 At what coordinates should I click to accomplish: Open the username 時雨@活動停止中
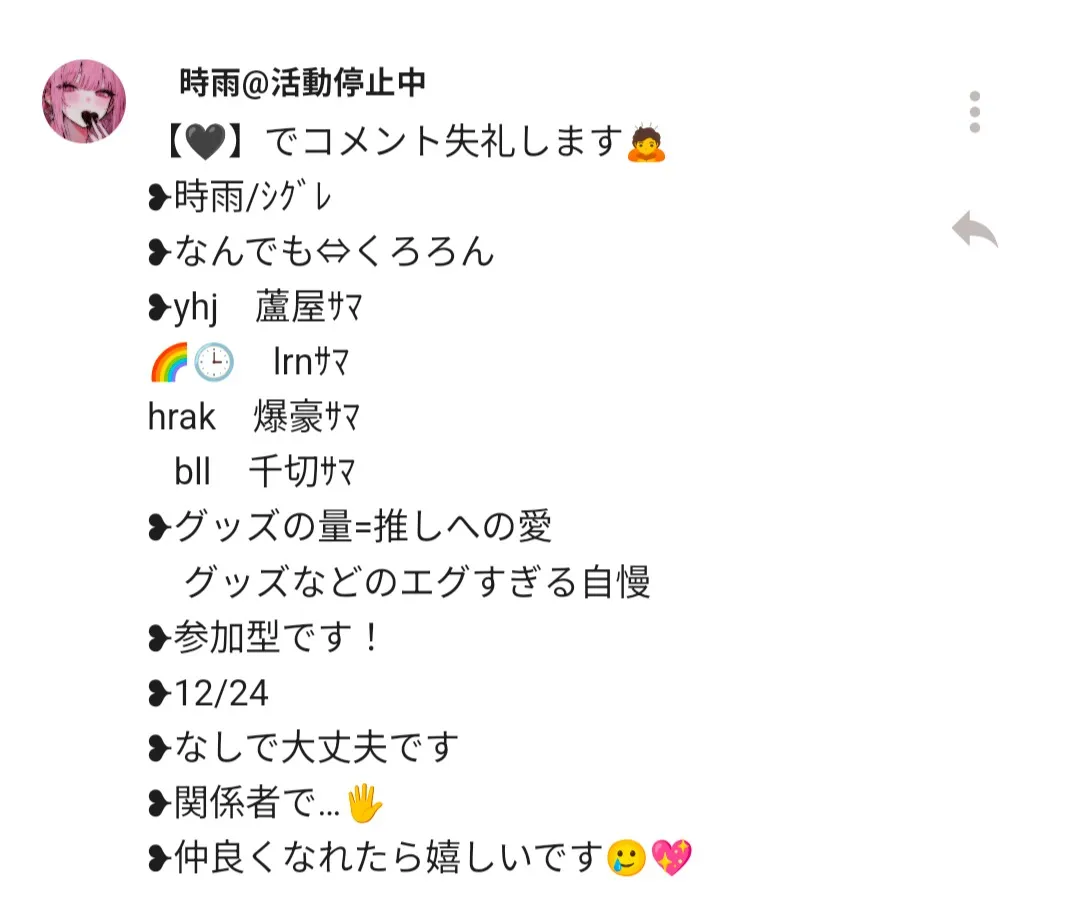[x=302, y=82]
